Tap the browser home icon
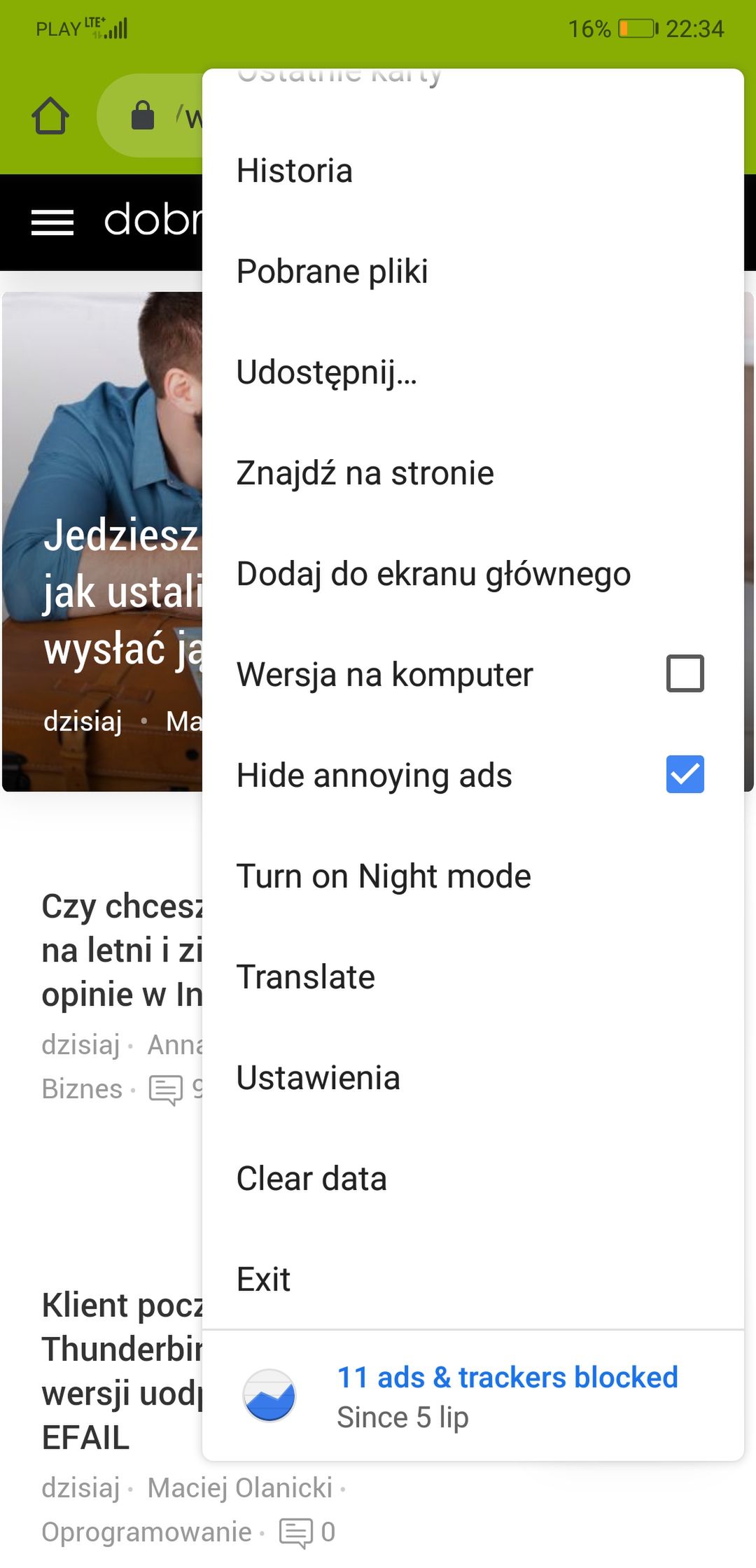The height and width of the screenshot is (1568, 756). coord(50,115)
